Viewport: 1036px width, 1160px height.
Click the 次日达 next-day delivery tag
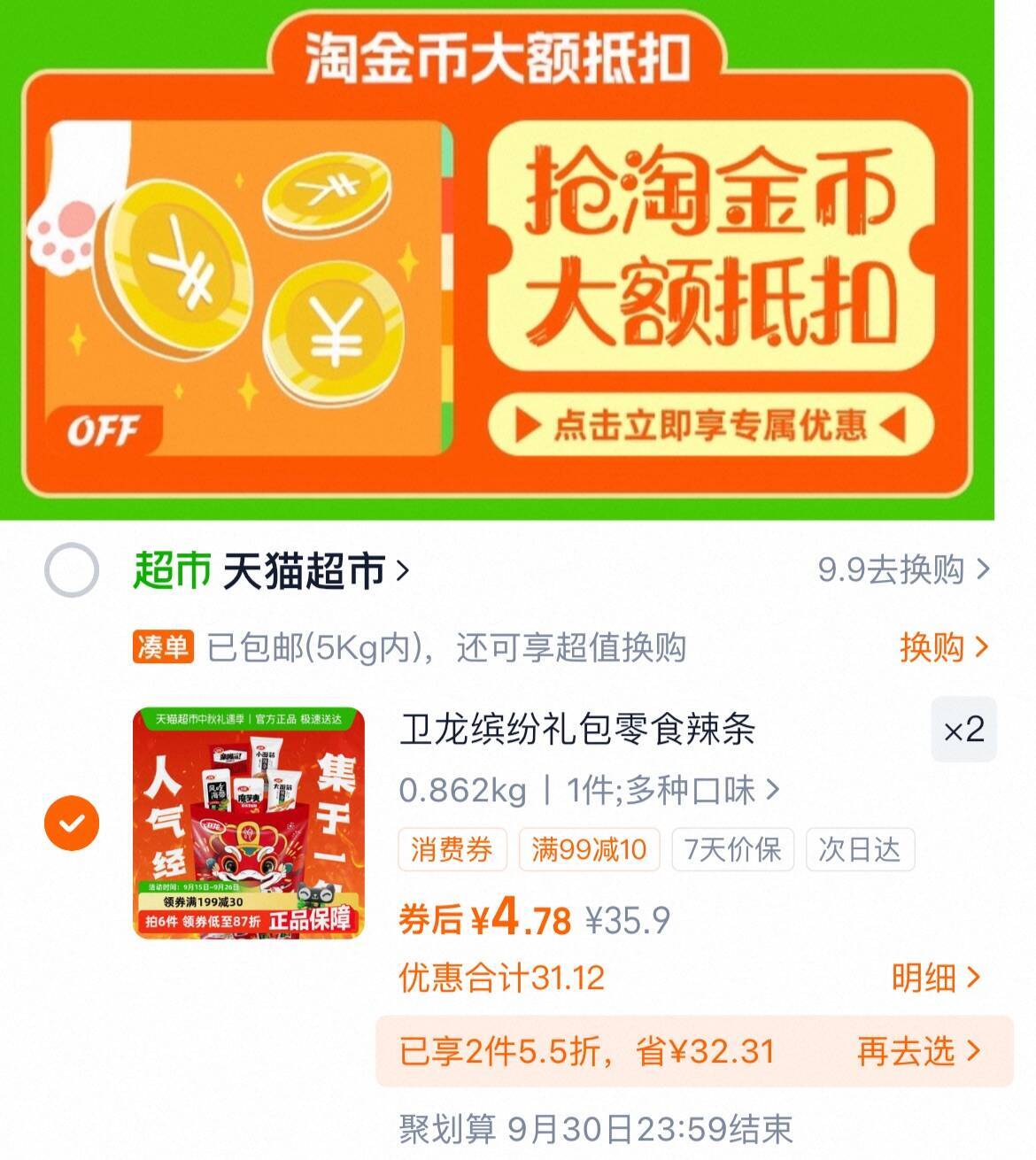coord(860,851)
